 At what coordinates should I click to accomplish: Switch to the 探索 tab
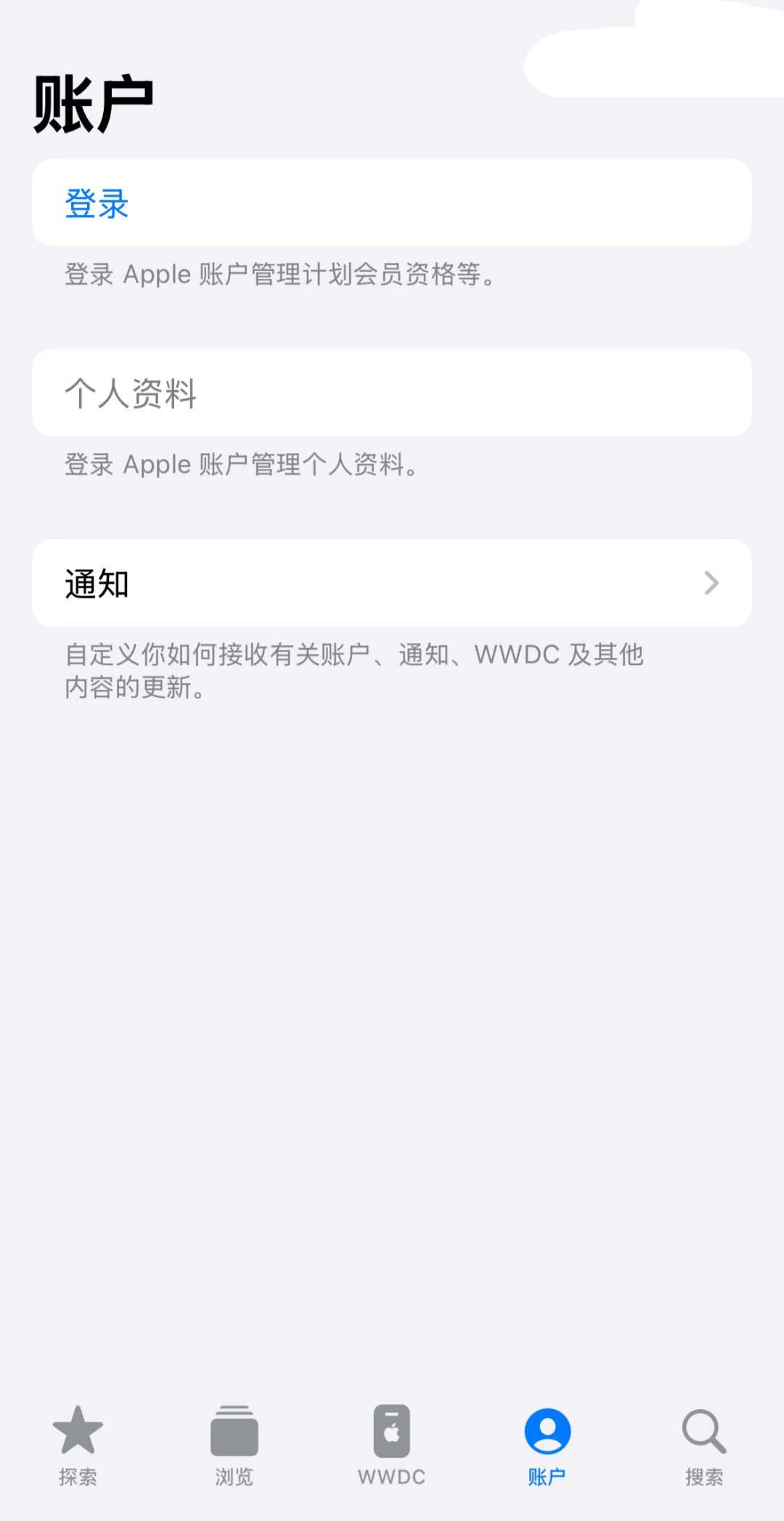click(x=78, y=1445)
